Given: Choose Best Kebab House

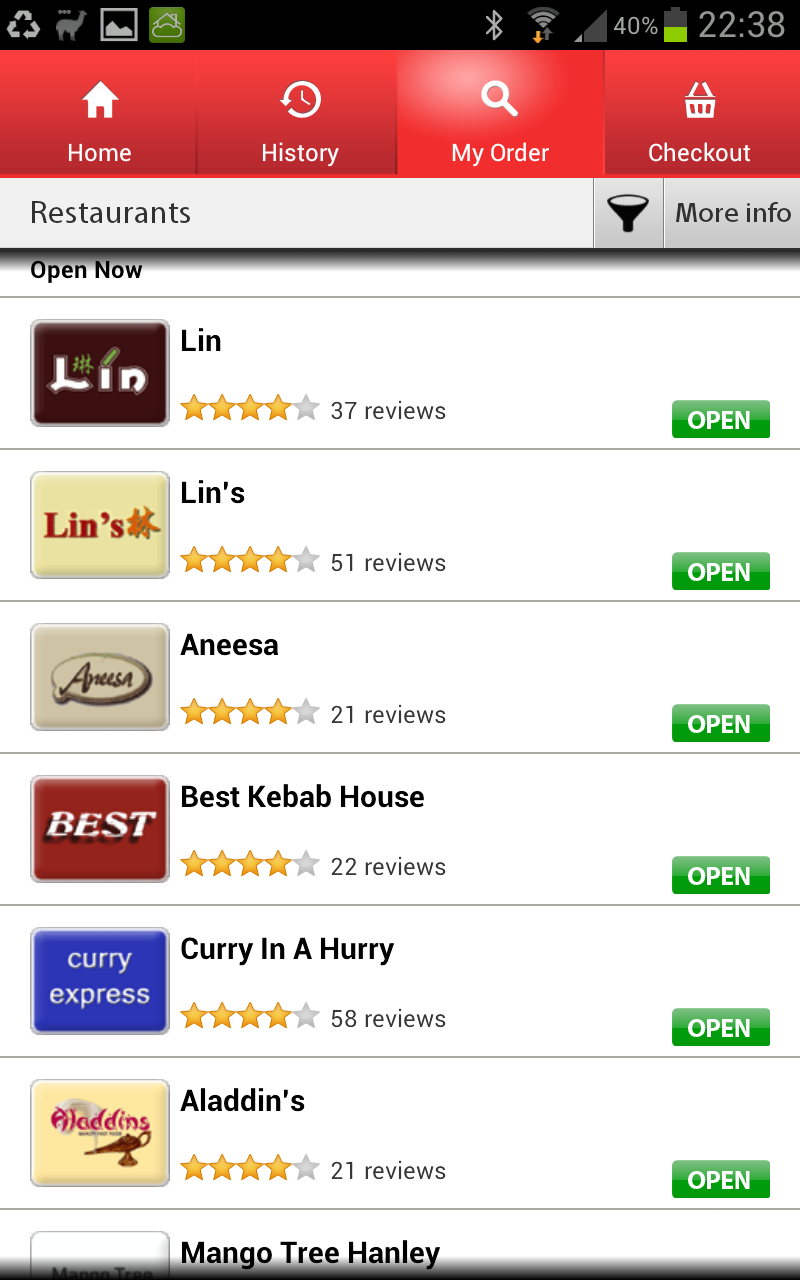Looking at the screenshot, I should point(400,830).
